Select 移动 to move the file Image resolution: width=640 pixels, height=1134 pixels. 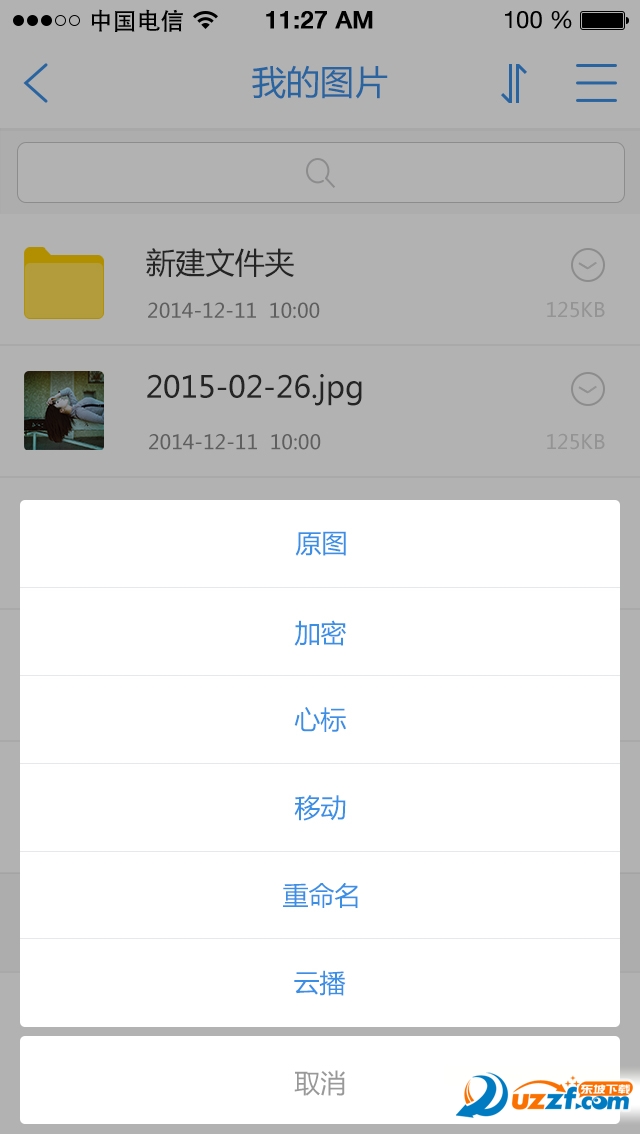(x=320, y=808)
